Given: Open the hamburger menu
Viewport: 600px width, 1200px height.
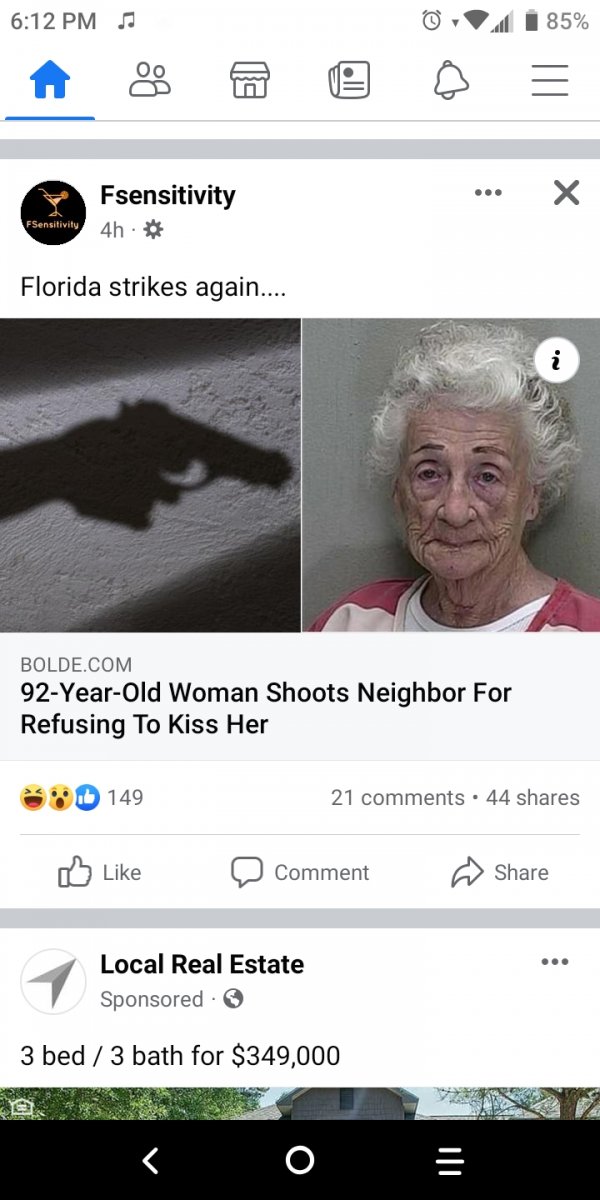Looking at the screenshot, I should point(549,80).
